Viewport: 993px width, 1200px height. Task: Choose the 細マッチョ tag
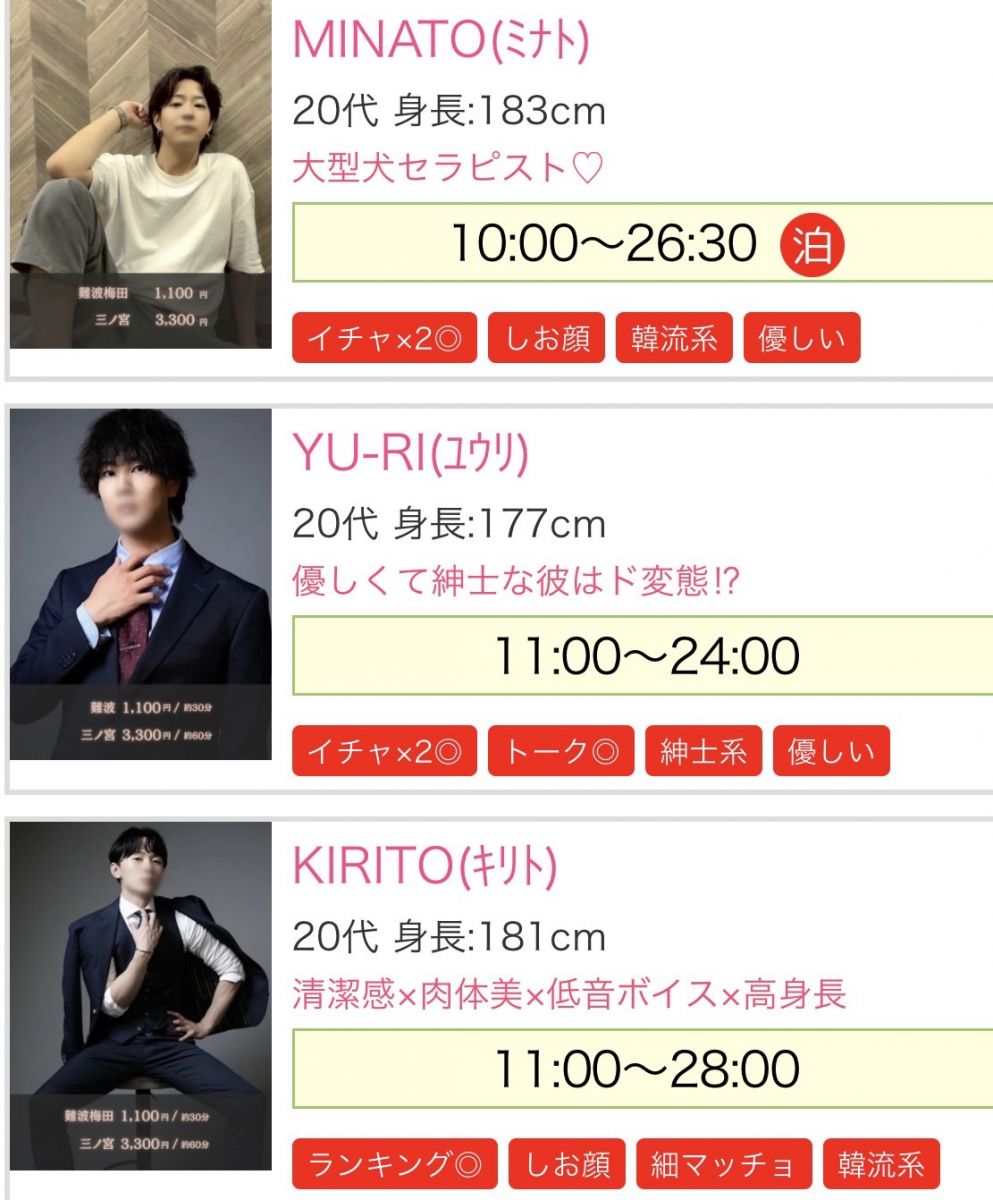click(x=723, y=1165)
